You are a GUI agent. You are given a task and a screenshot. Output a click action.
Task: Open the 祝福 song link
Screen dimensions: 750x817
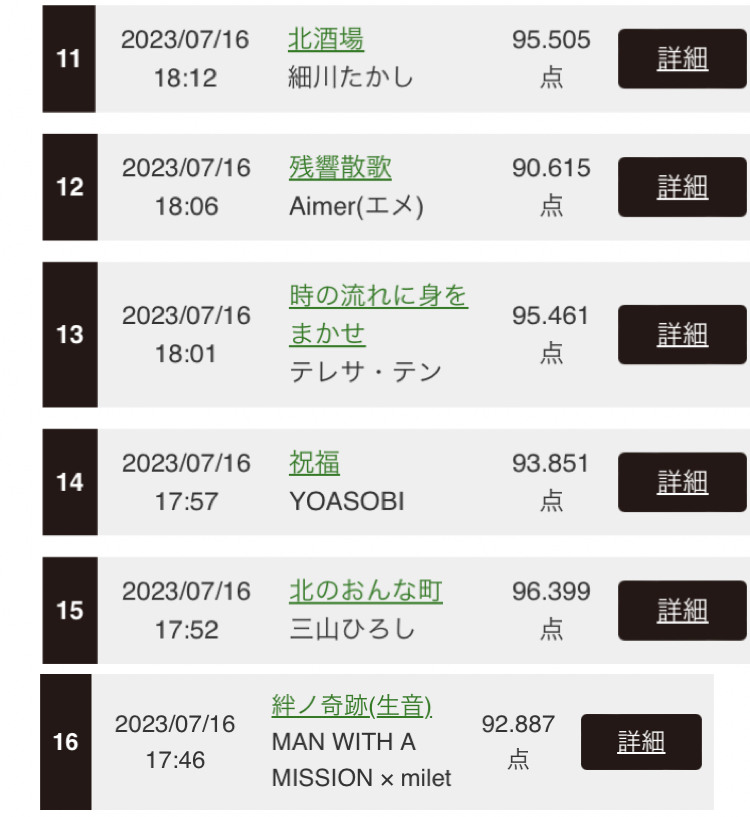click(x=314, y=463)
